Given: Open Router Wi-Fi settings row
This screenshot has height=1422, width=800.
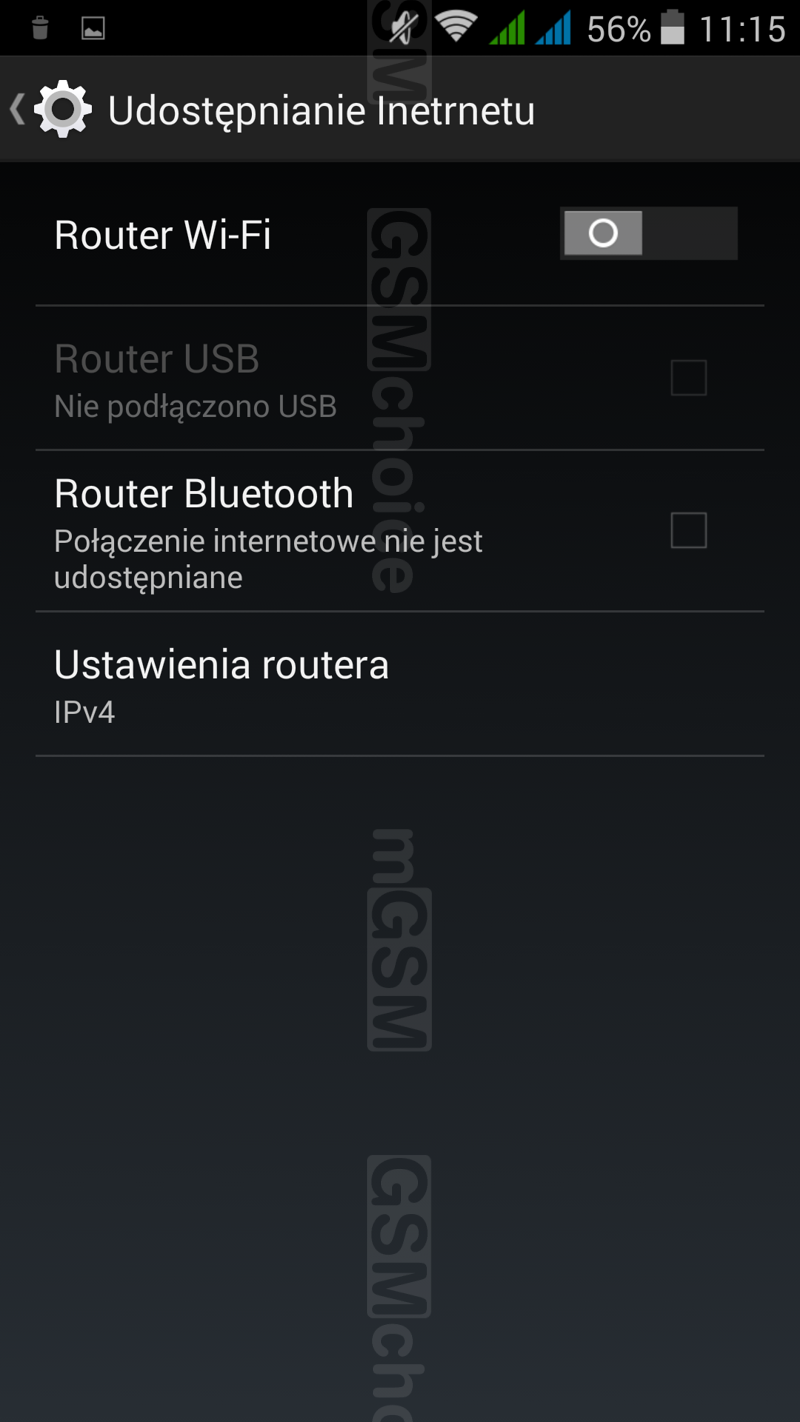Looking at the screenshot, I should (250, 236).
